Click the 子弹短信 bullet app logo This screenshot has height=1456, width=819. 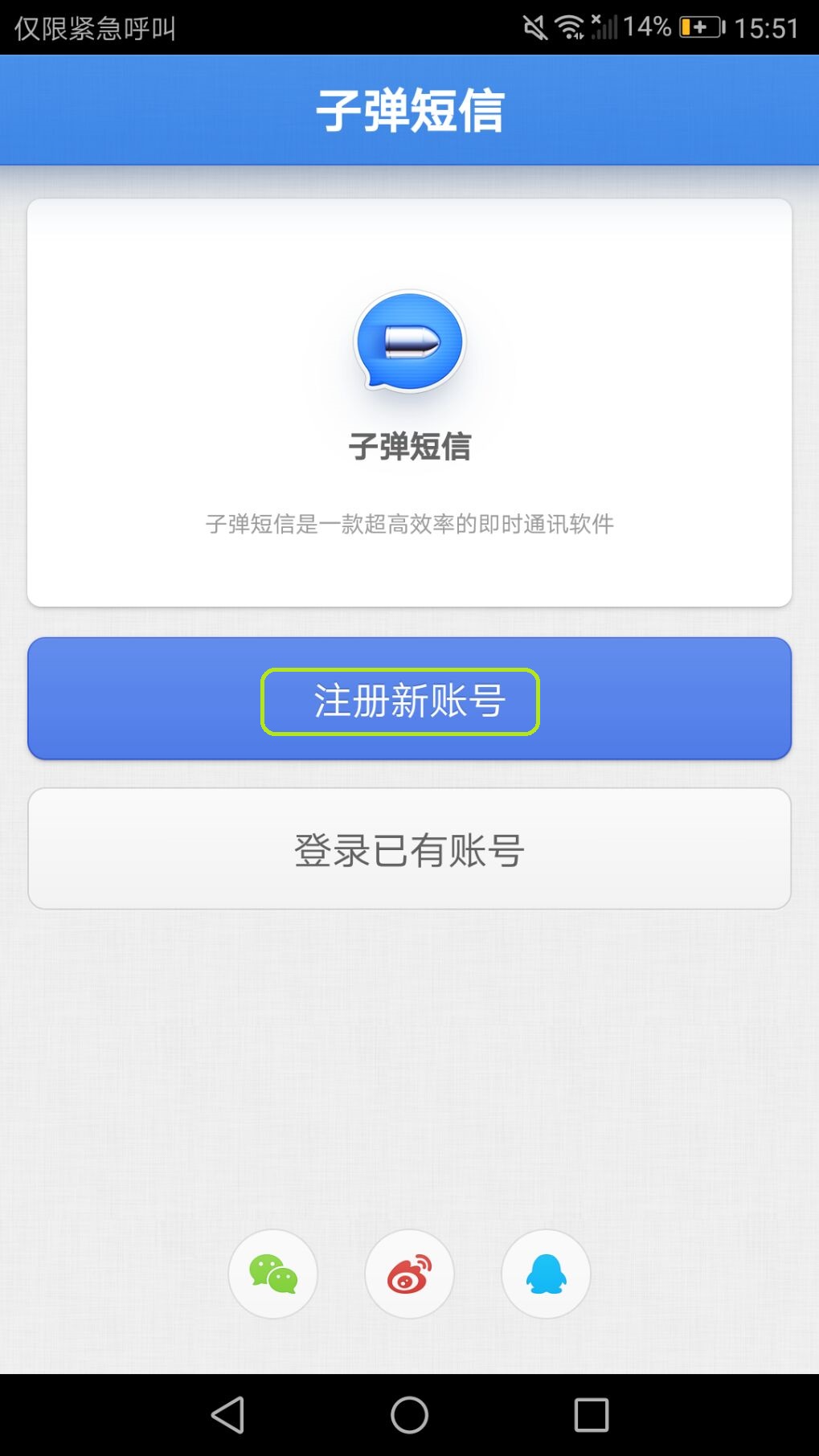tap(409, 341)
